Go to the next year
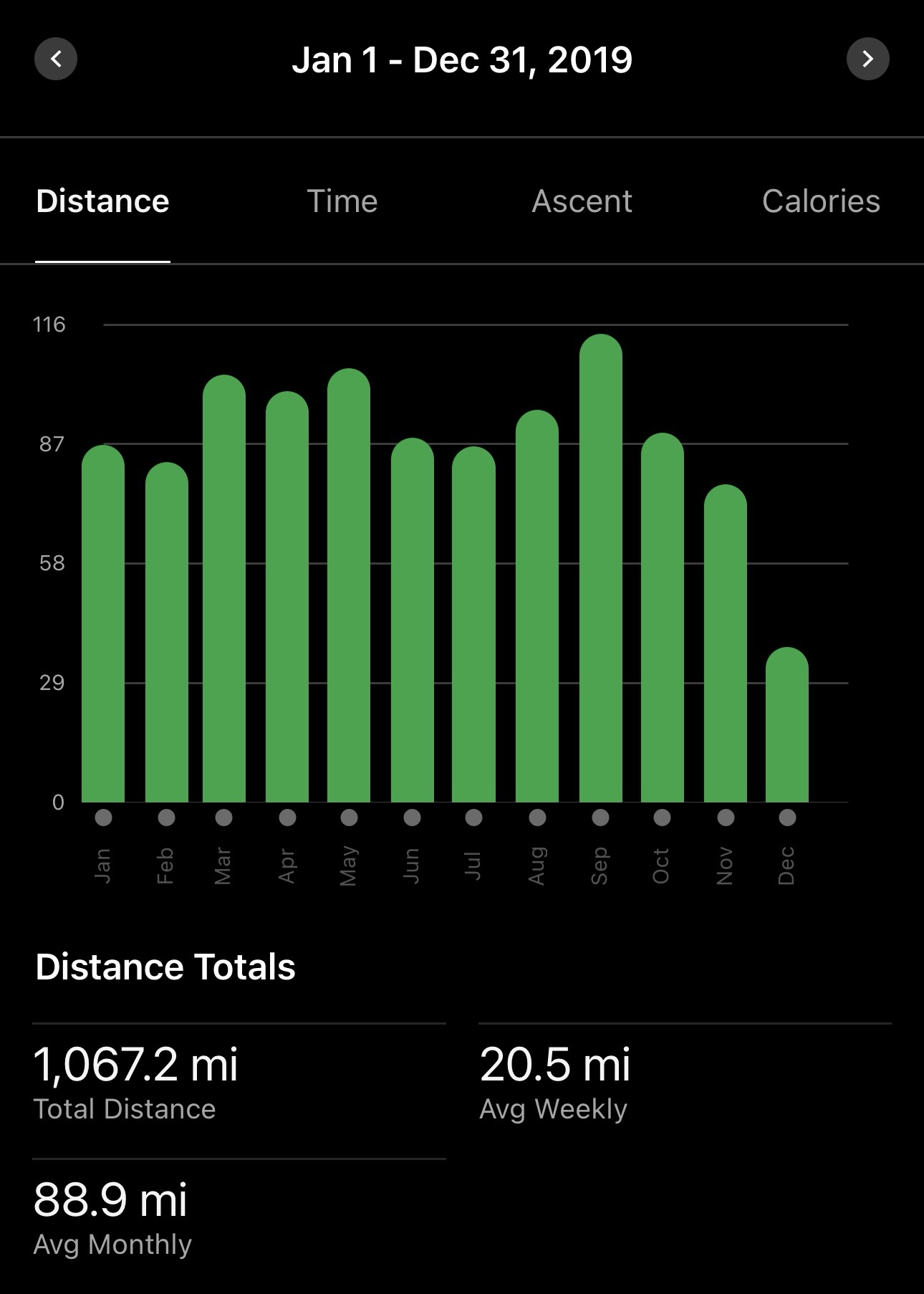 867,59
